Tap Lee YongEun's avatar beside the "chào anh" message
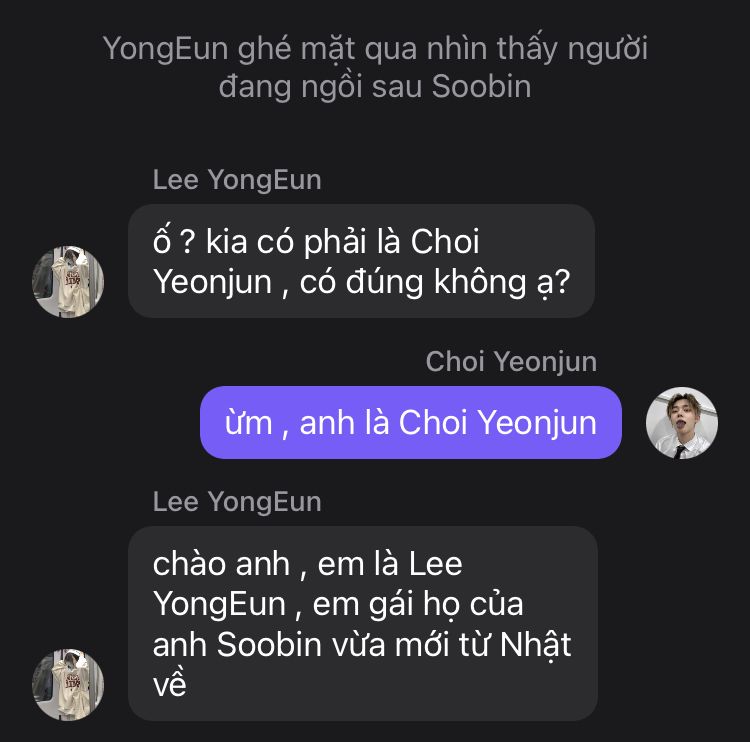 68,685
